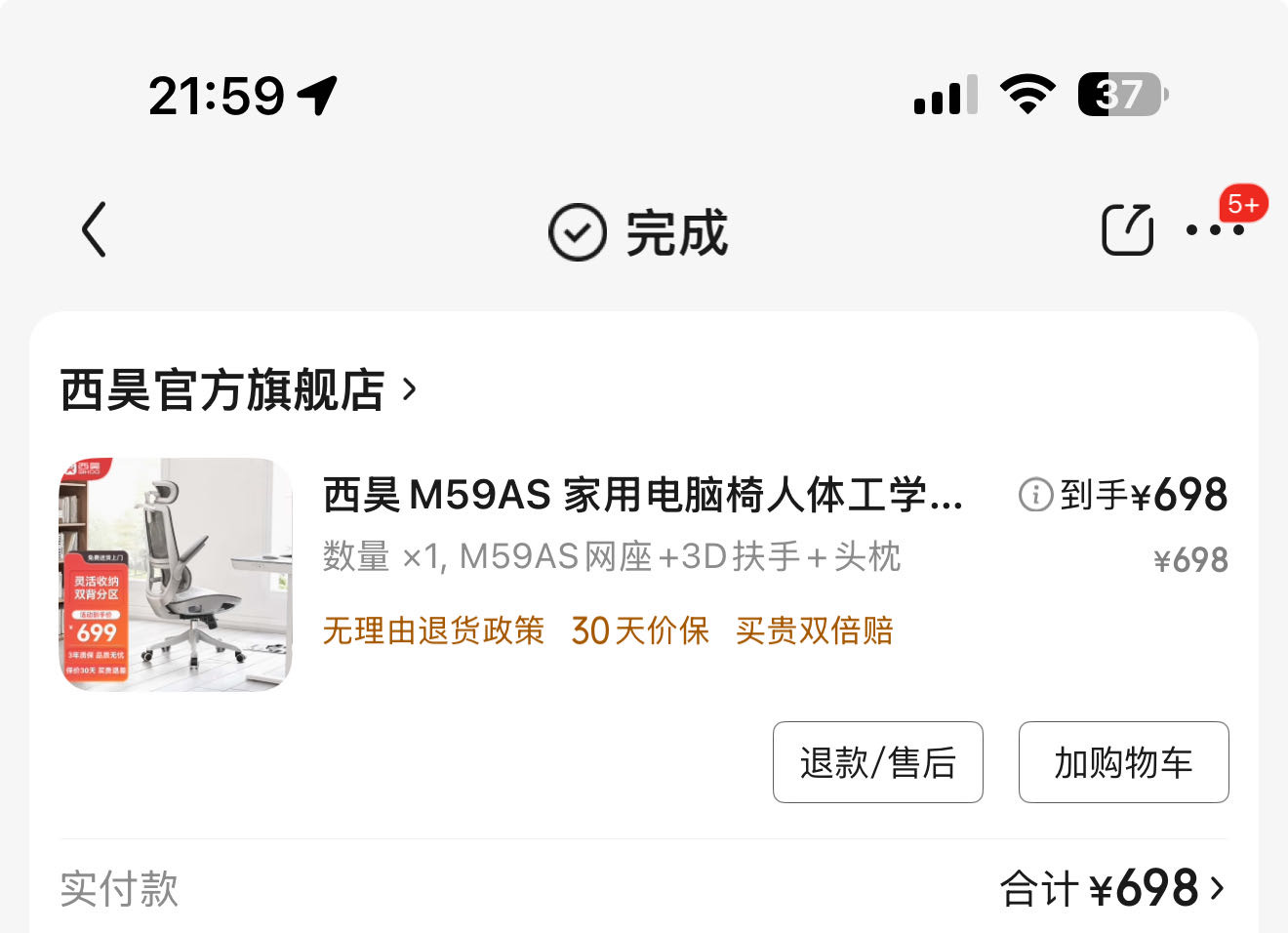Open the 西昊官方旗舰店 store page
The width and height of the screenshot is (1288, 933).
coord(238,390)
